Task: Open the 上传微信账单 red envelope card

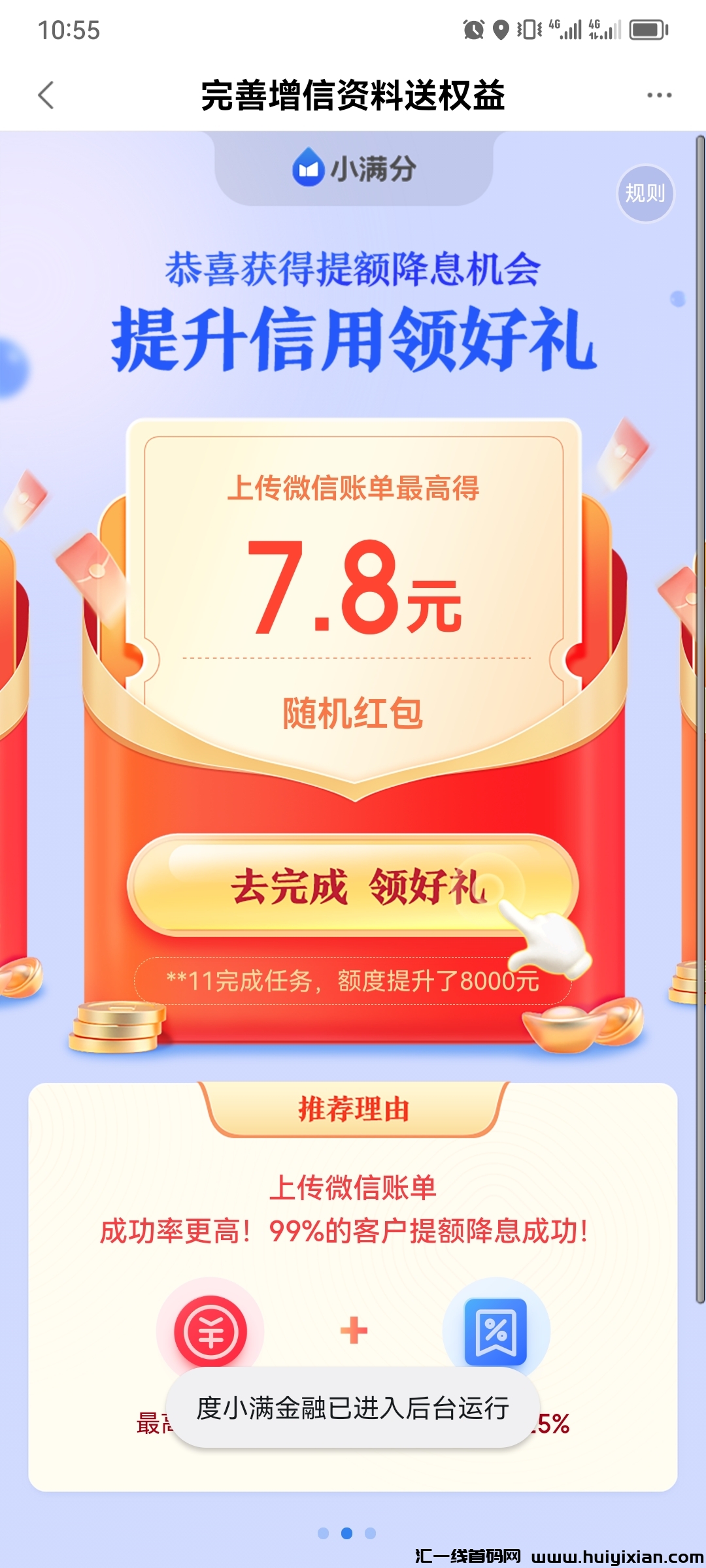Action: click(x=353, y=588)
